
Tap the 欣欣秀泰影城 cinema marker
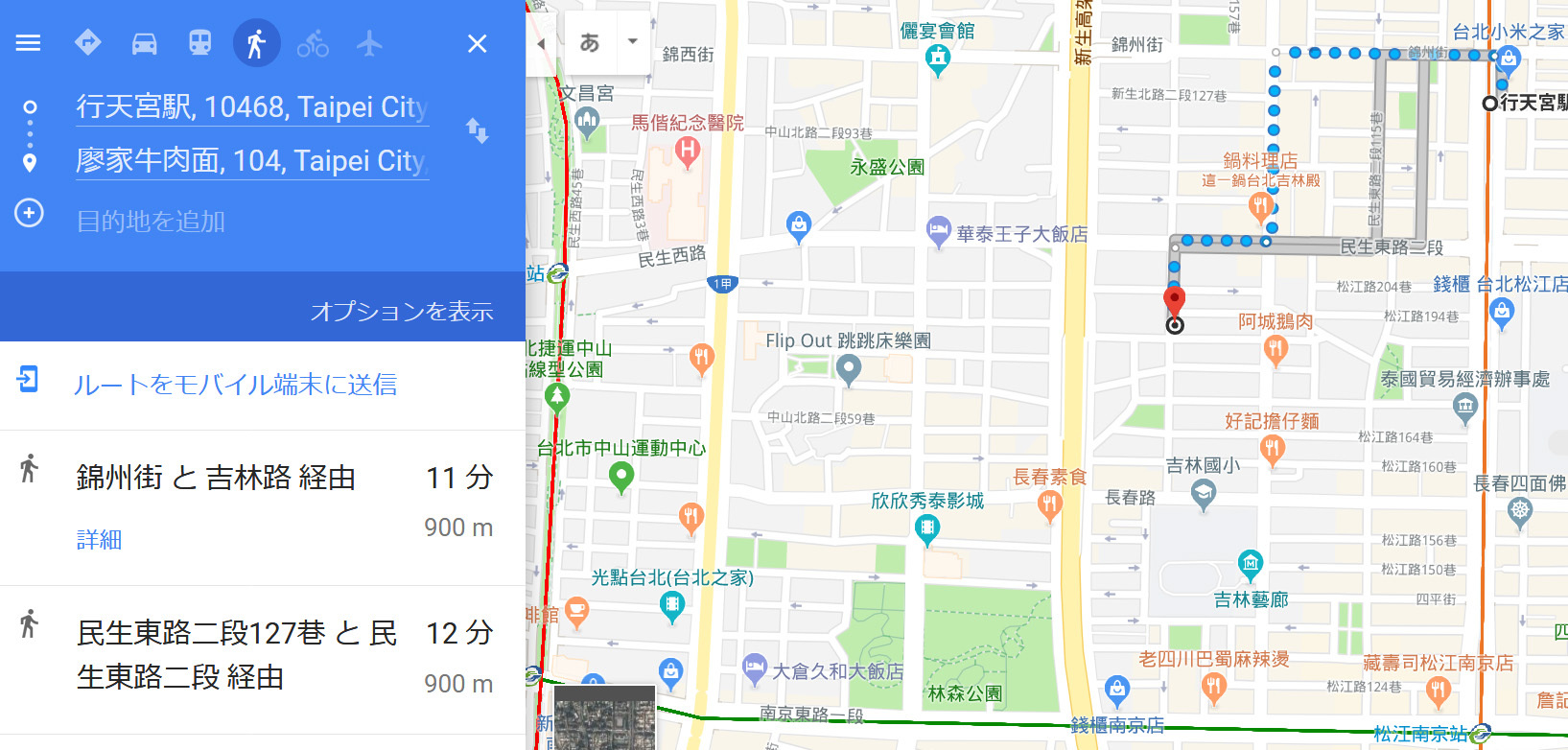coord(926,527)
